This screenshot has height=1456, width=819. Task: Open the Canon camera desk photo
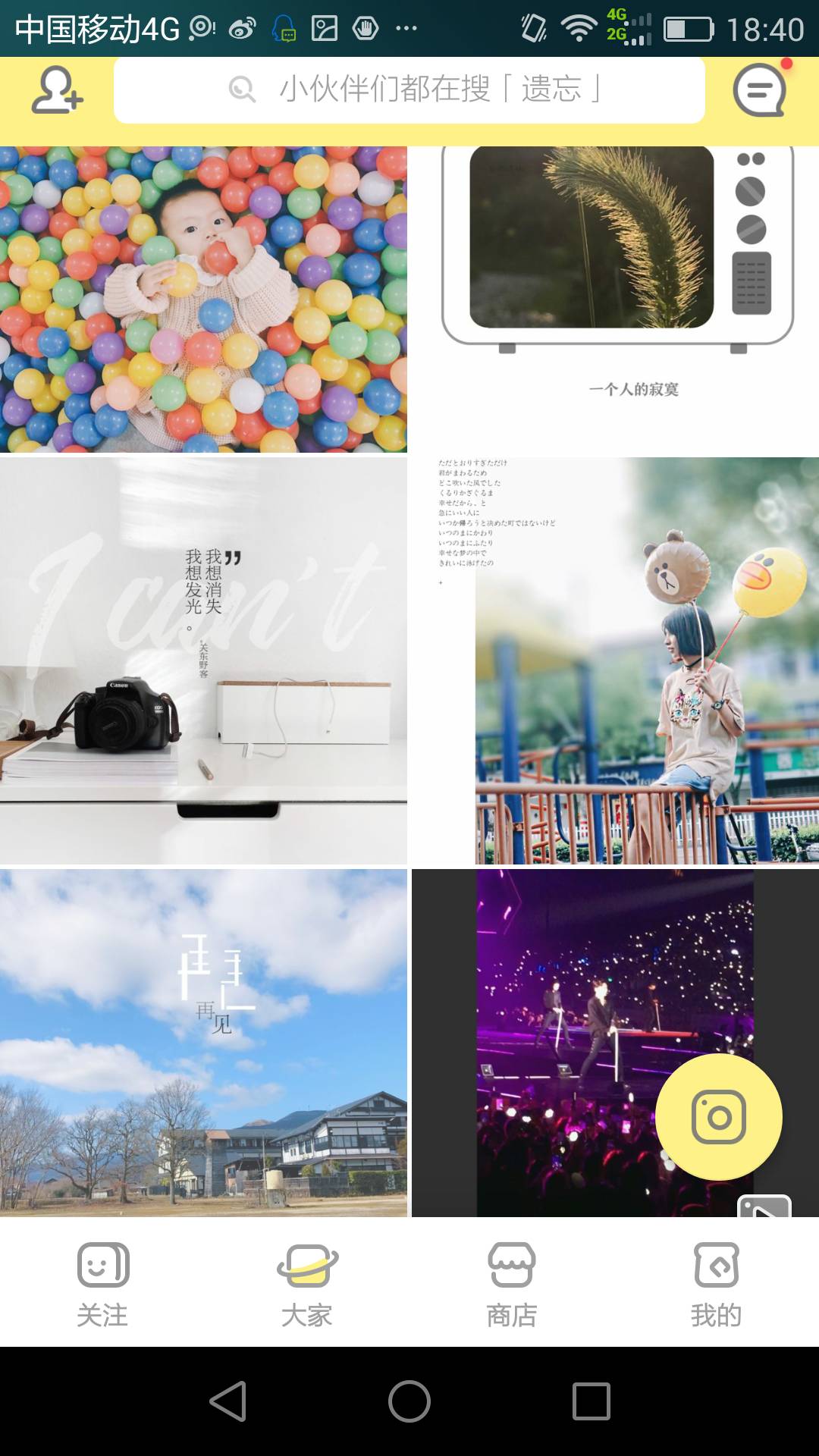pyautogui.click(x=203, y=660)
